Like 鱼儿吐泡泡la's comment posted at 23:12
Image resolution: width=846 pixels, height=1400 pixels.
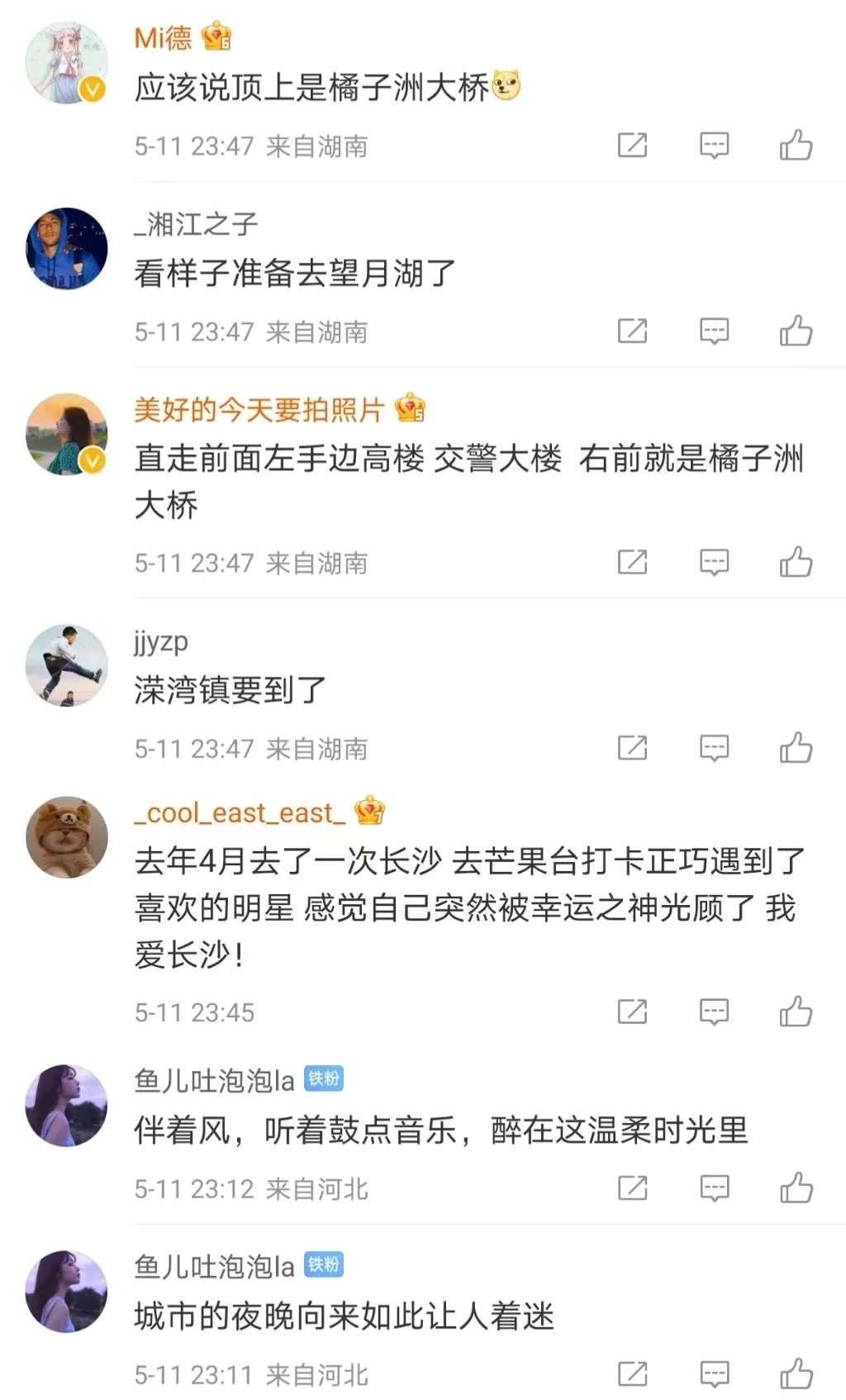click(796, 1188)
